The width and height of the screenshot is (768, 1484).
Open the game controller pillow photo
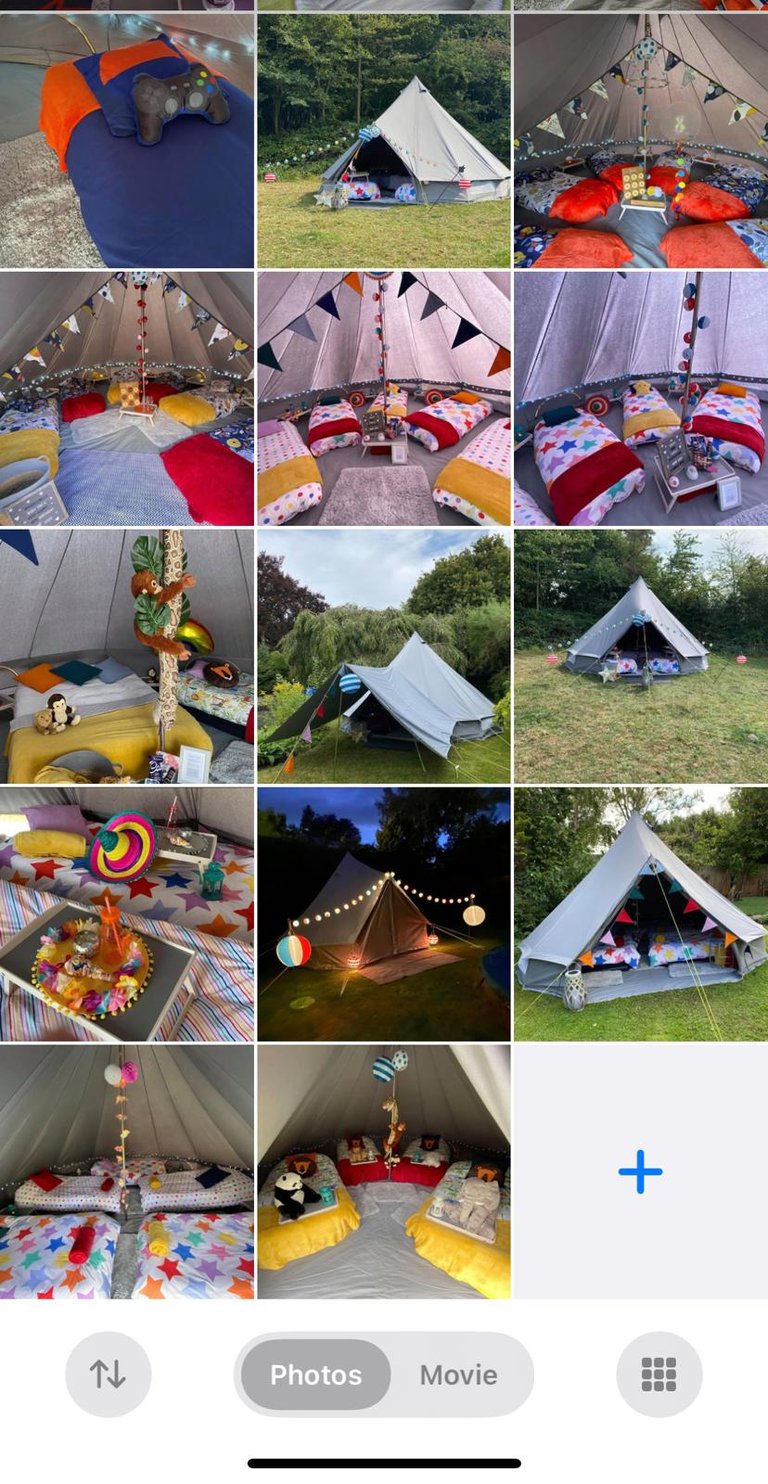[x=127, y=141]
